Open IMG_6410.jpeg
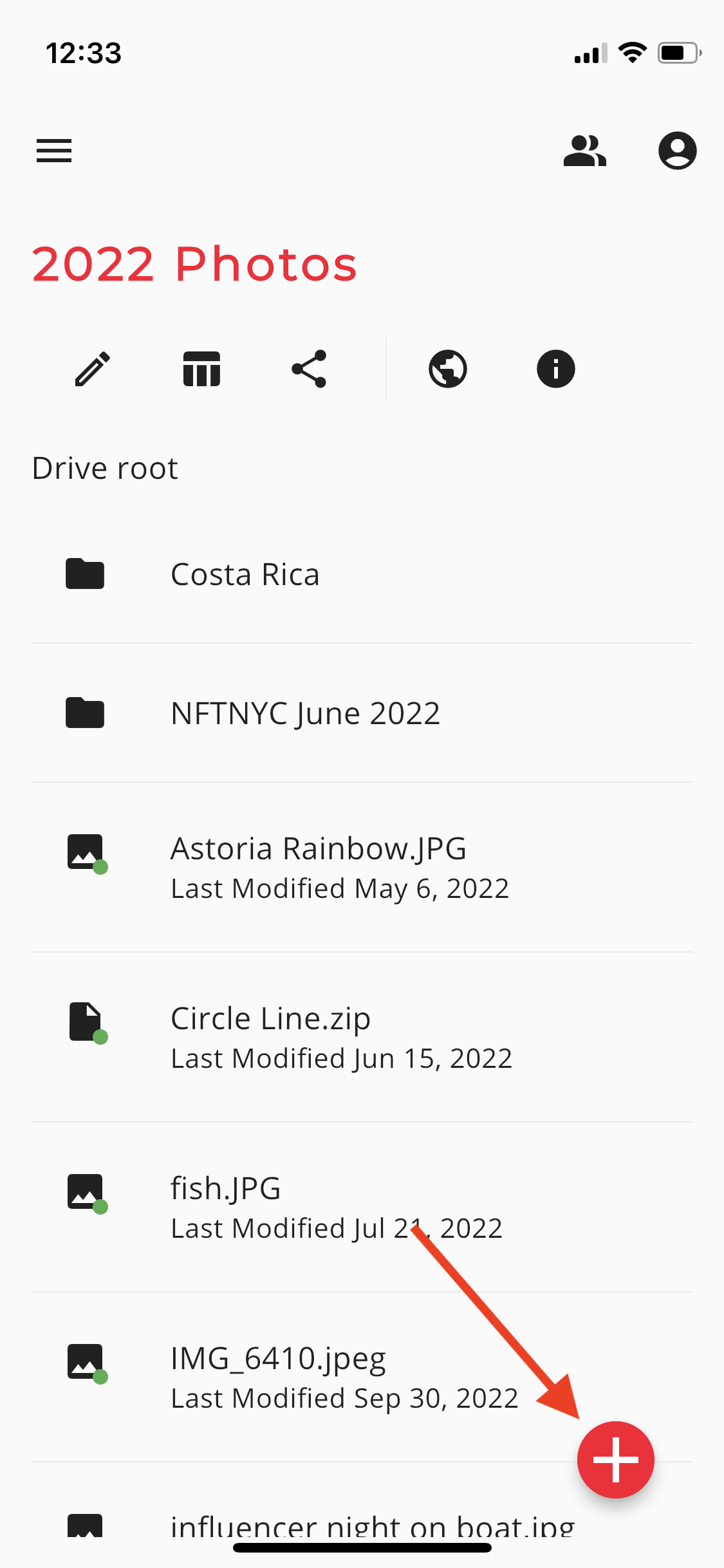This screenshot has width=724, height=1568. pos(362,1377)
